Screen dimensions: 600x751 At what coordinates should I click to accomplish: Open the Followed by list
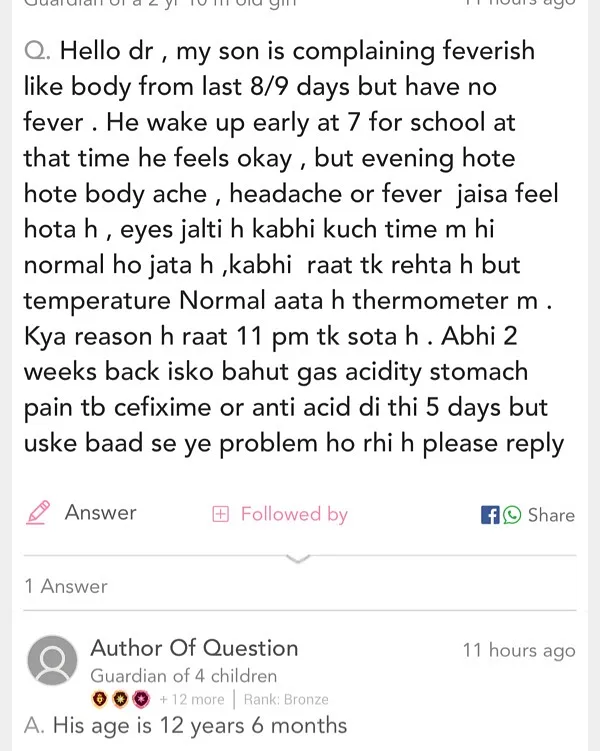[281, 514]
